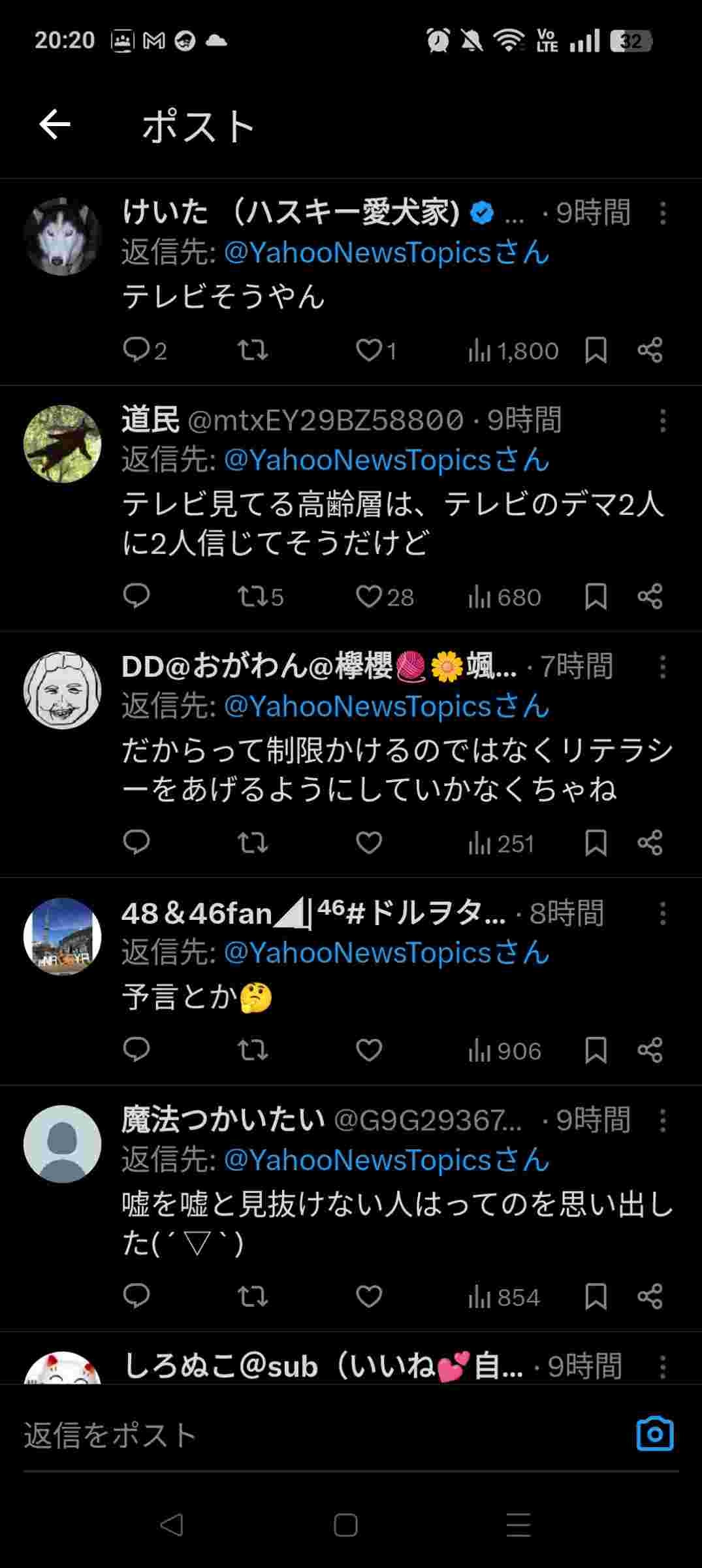Reply to けいた's 'テレビそうやん' post
The image size is (702, 1568).
(x=136, y=350)
